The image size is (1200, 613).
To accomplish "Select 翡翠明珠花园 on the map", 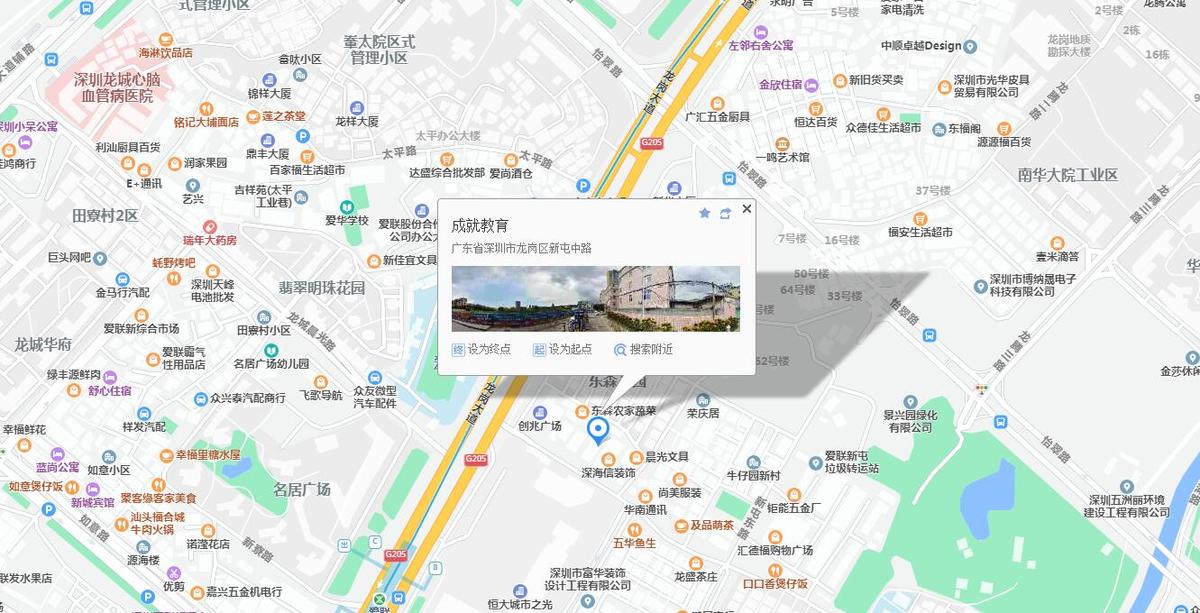I will pos(321,287).
